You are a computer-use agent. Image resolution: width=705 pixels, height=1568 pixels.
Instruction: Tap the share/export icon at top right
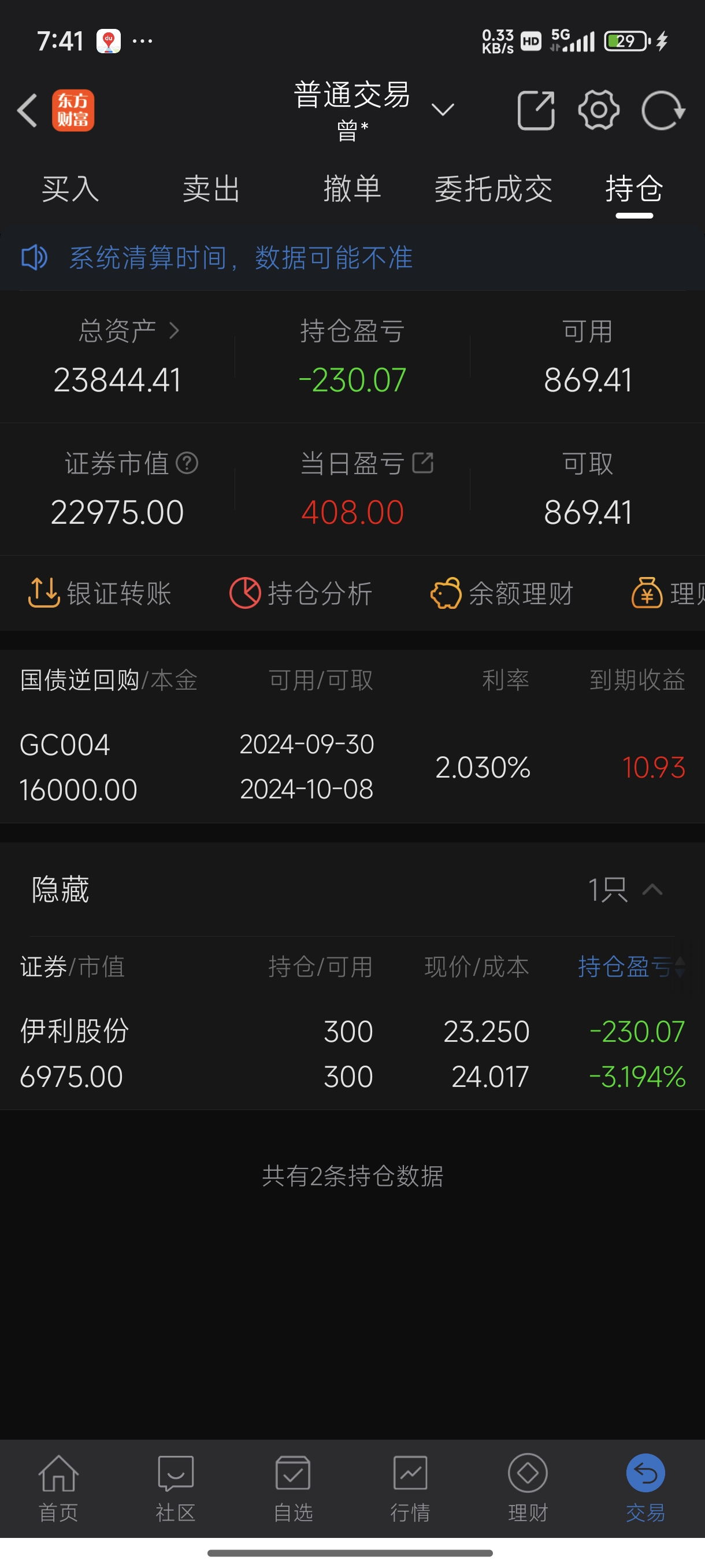536,110
